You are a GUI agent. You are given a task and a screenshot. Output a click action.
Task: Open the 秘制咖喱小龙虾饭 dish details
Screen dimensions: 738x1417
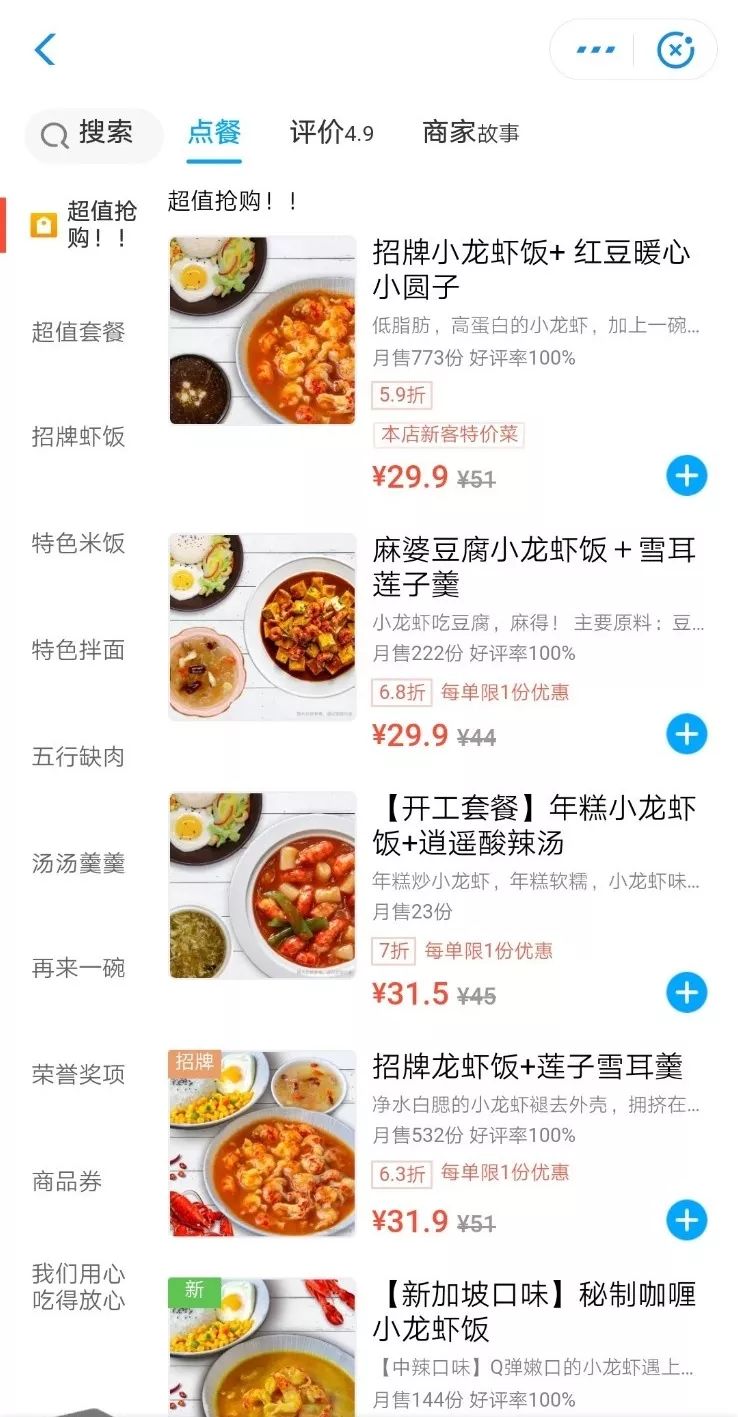[534, 1312]
